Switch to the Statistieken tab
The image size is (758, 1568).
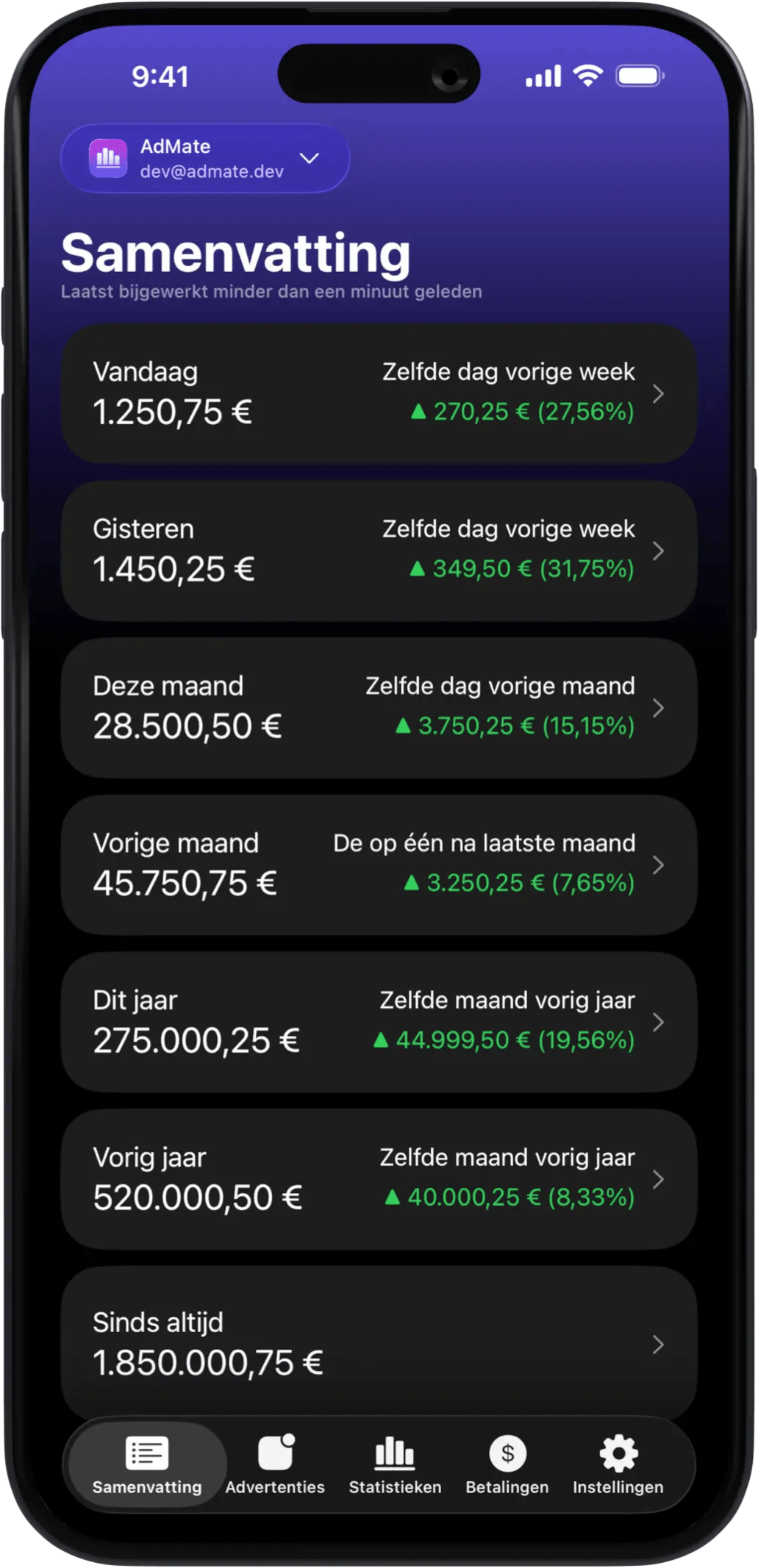click(395, 1464)
